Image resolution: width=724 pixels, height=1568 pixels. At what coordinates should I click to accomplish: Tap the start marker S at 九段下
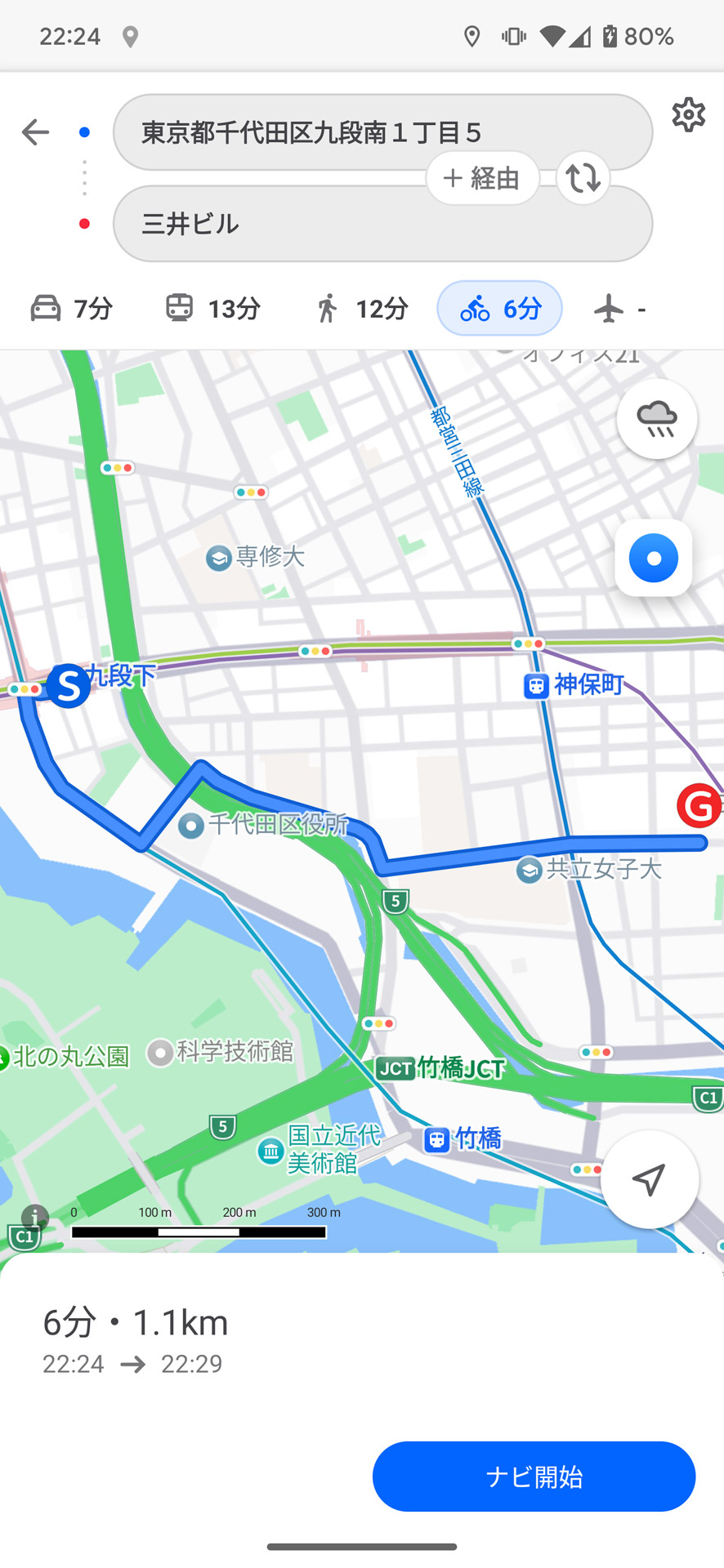pos(68,684)
